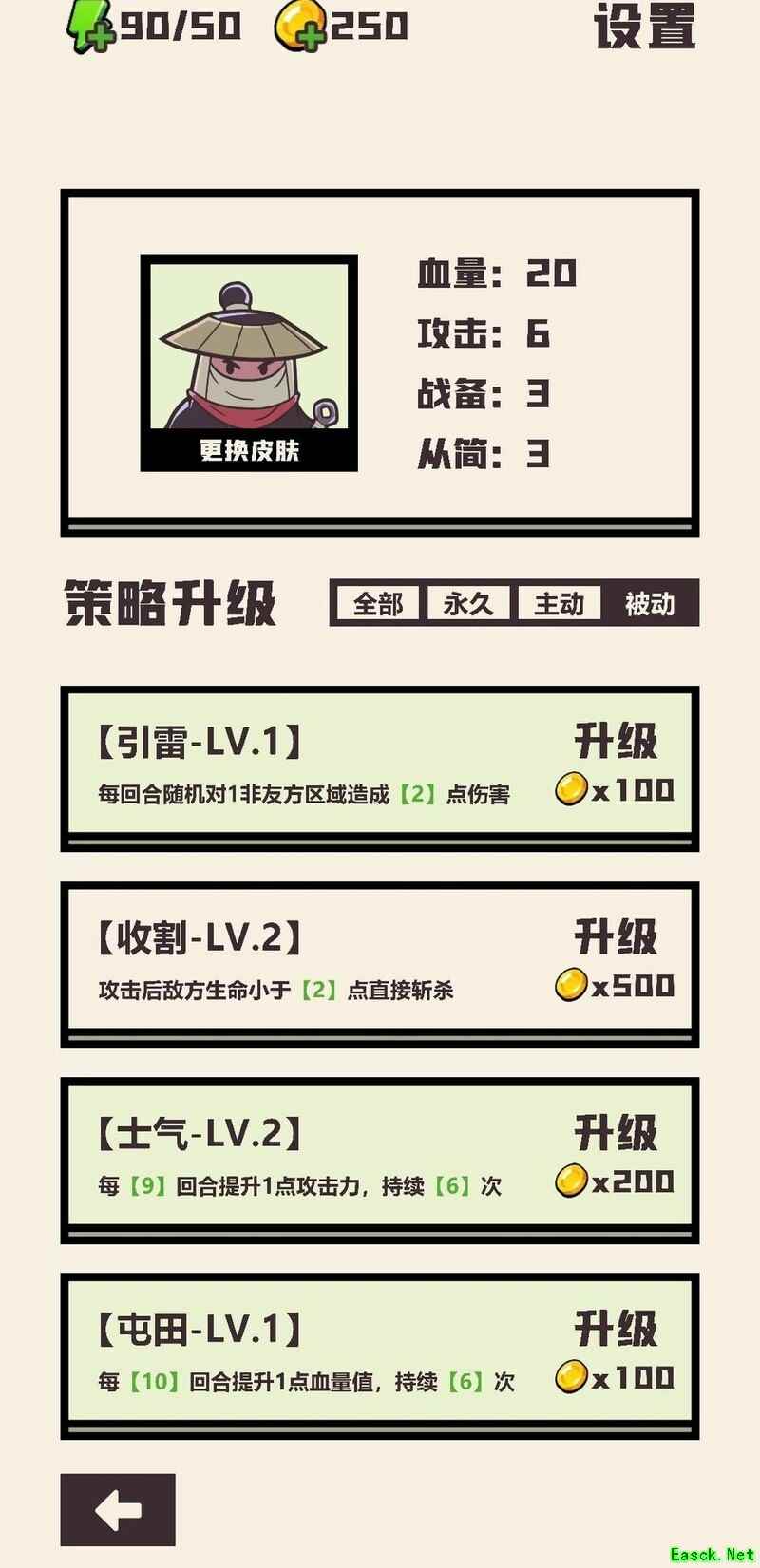760x1568 pixels.
Task: Switch to the 主动 filter tab
Action: tap(559, 604)
